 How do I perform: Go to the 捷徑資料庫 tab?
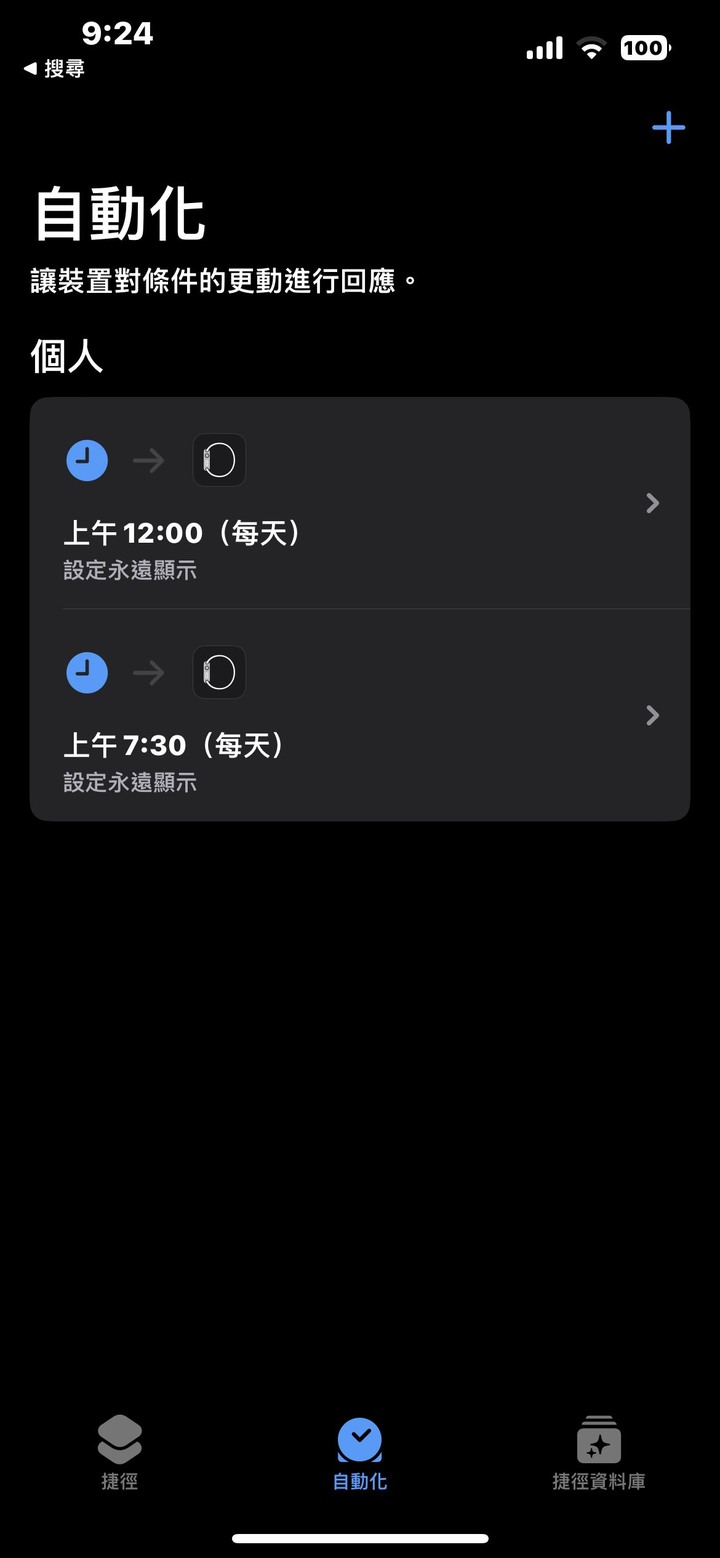click(x=599, y=1454)
